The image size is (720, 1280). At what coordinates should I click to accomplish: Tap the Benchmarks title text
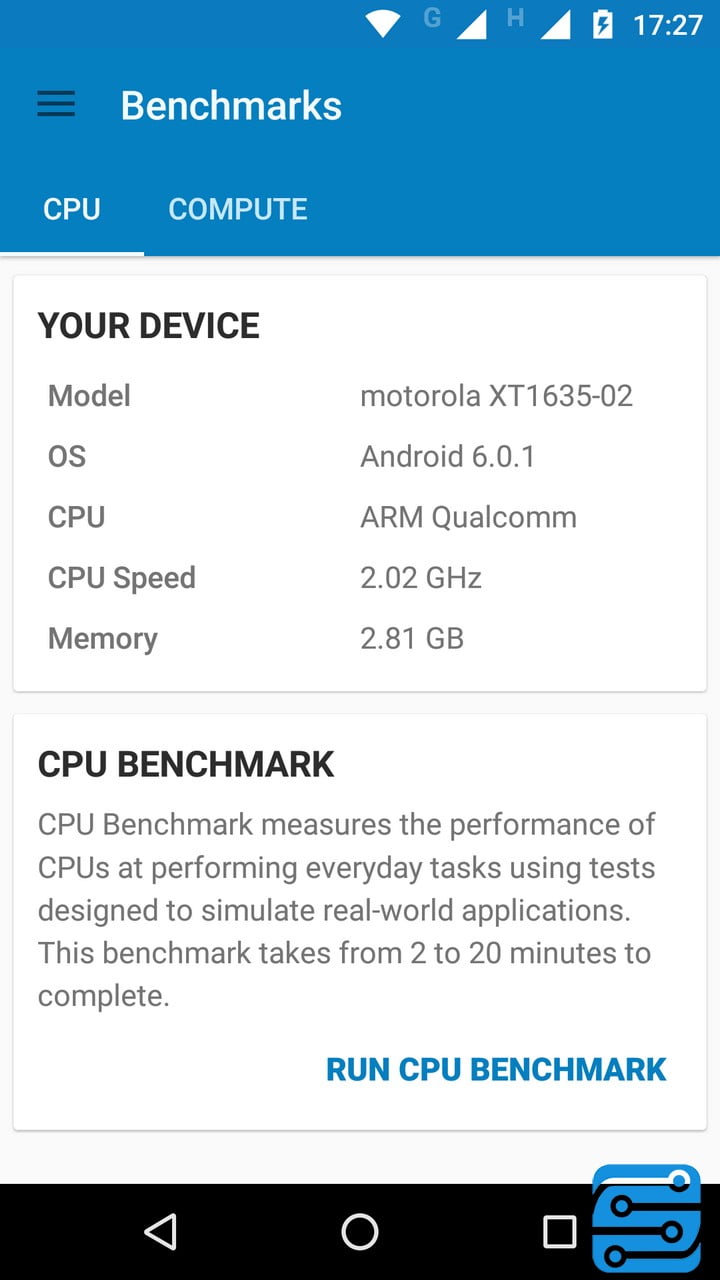point(231,104)
